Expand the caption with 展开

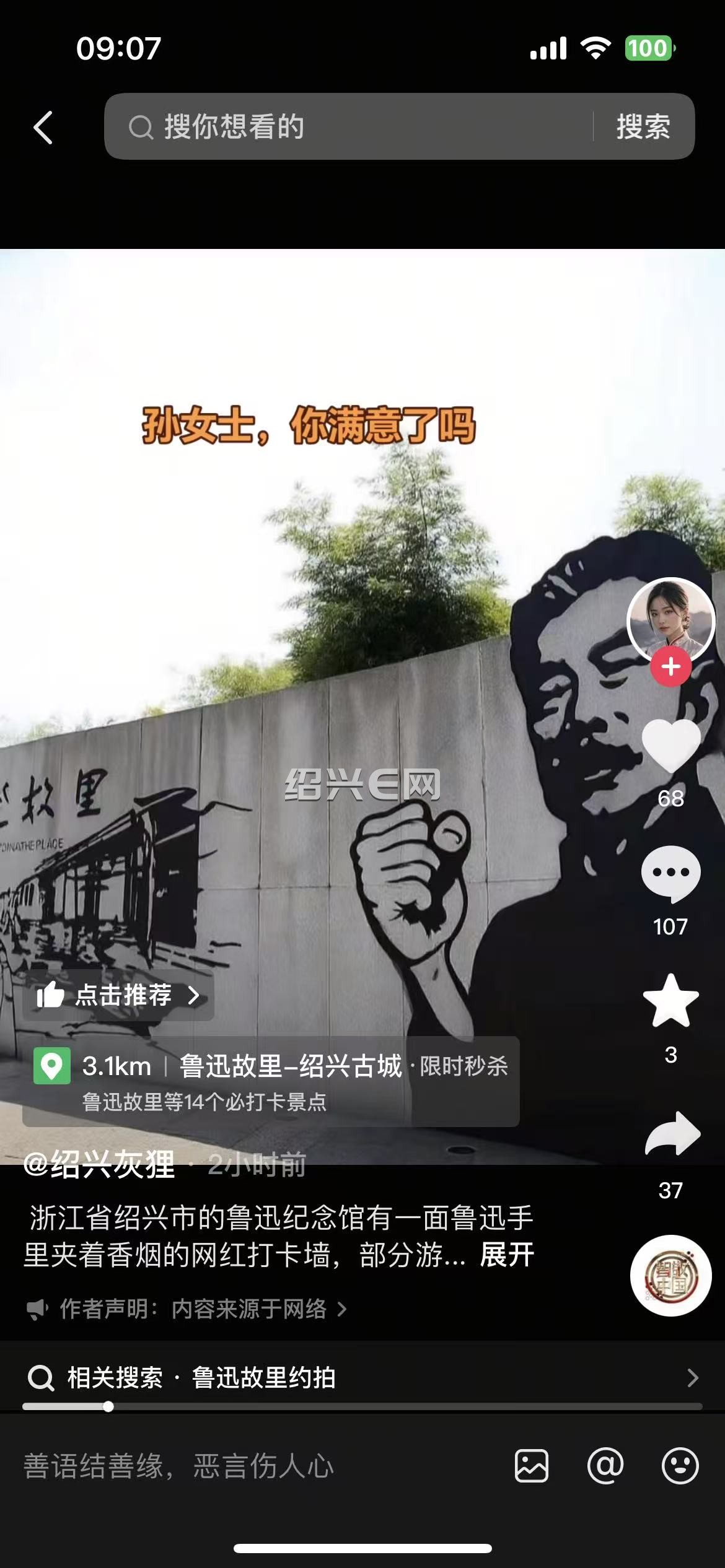507,1255
